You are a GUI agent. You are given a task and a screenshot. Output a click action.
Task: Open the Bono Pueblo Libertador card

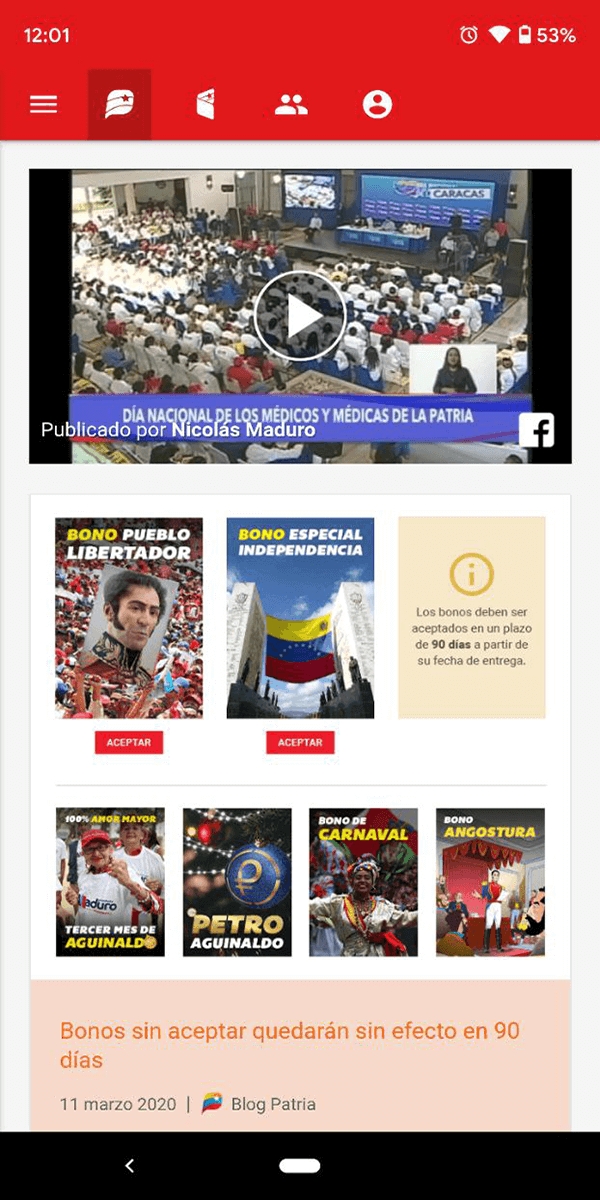129,617
